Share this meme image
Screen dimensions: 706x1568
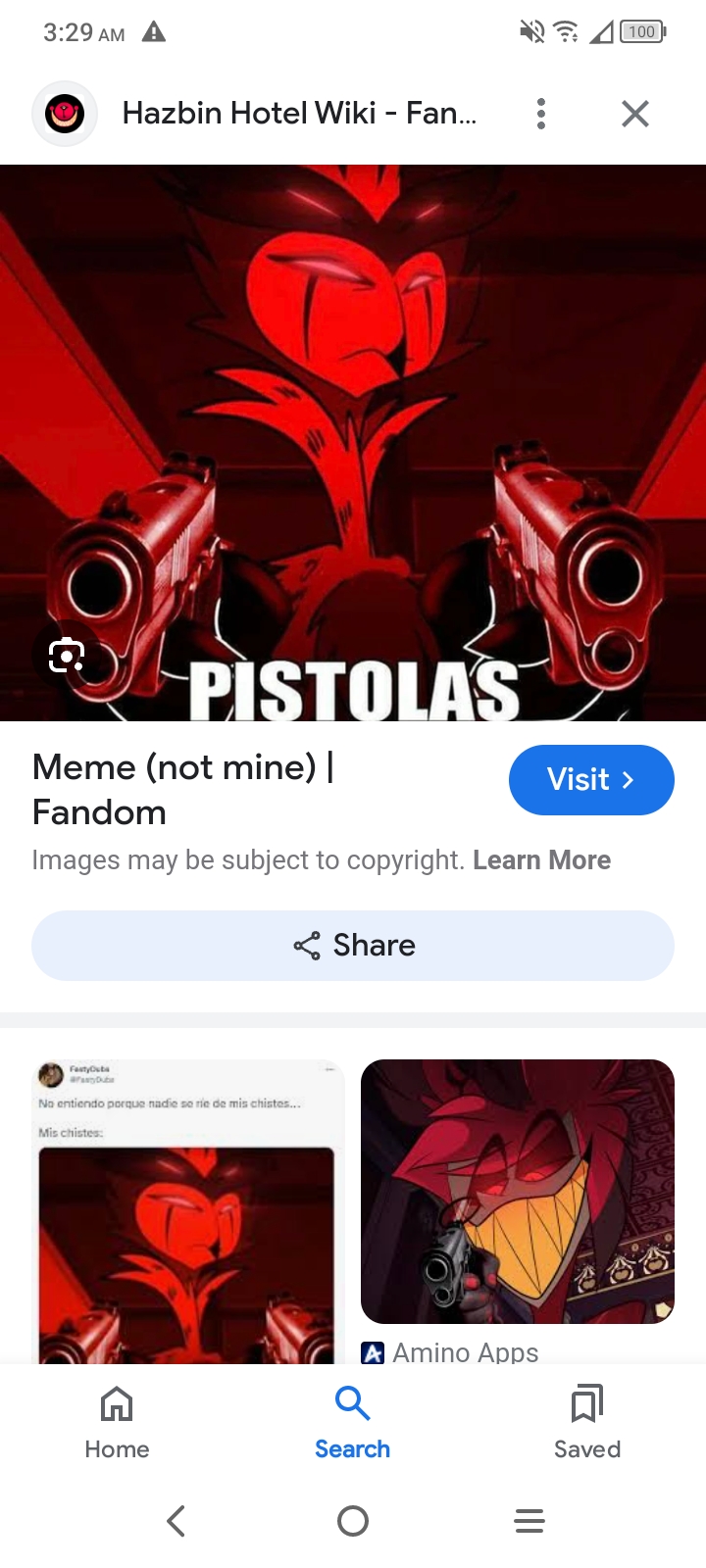tap(353, 946)
